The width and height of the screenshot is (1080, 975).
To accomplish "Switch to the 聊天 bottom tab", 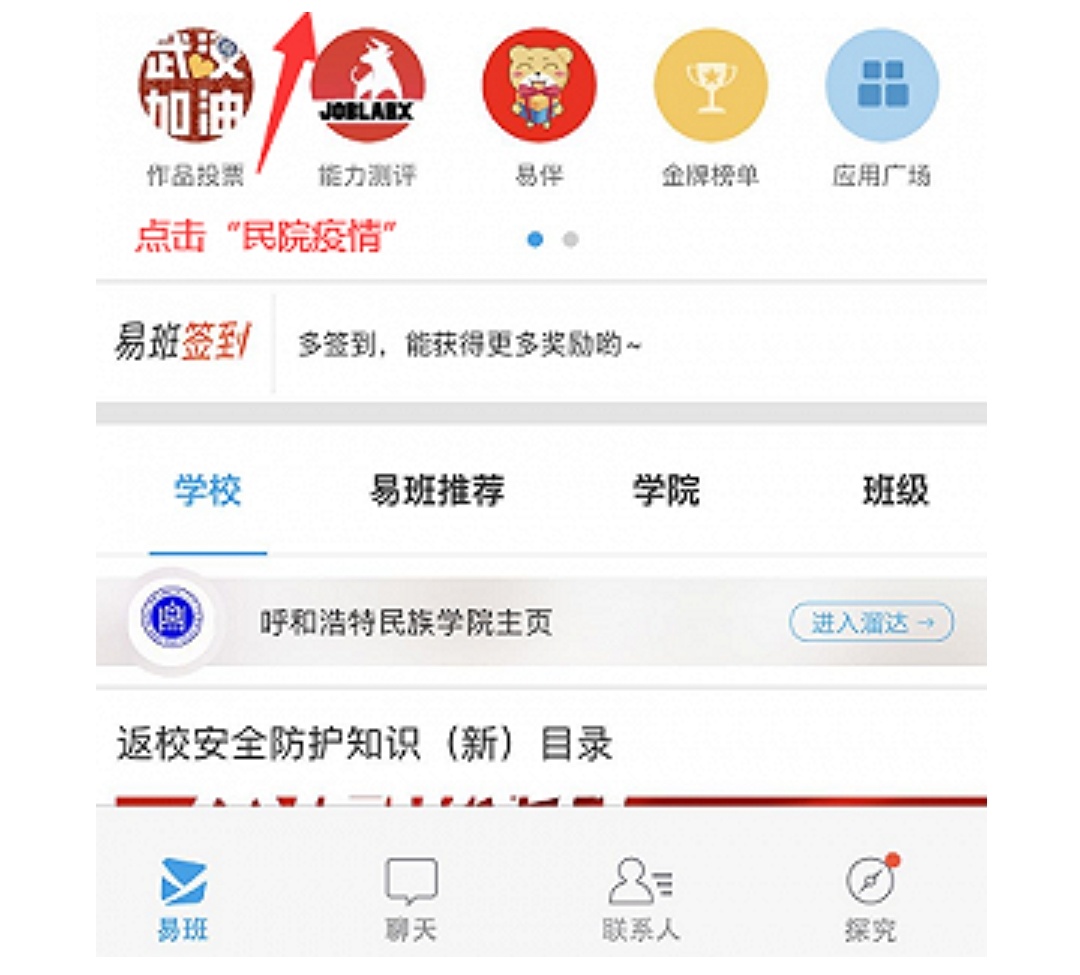I will [x=411, y=898].
